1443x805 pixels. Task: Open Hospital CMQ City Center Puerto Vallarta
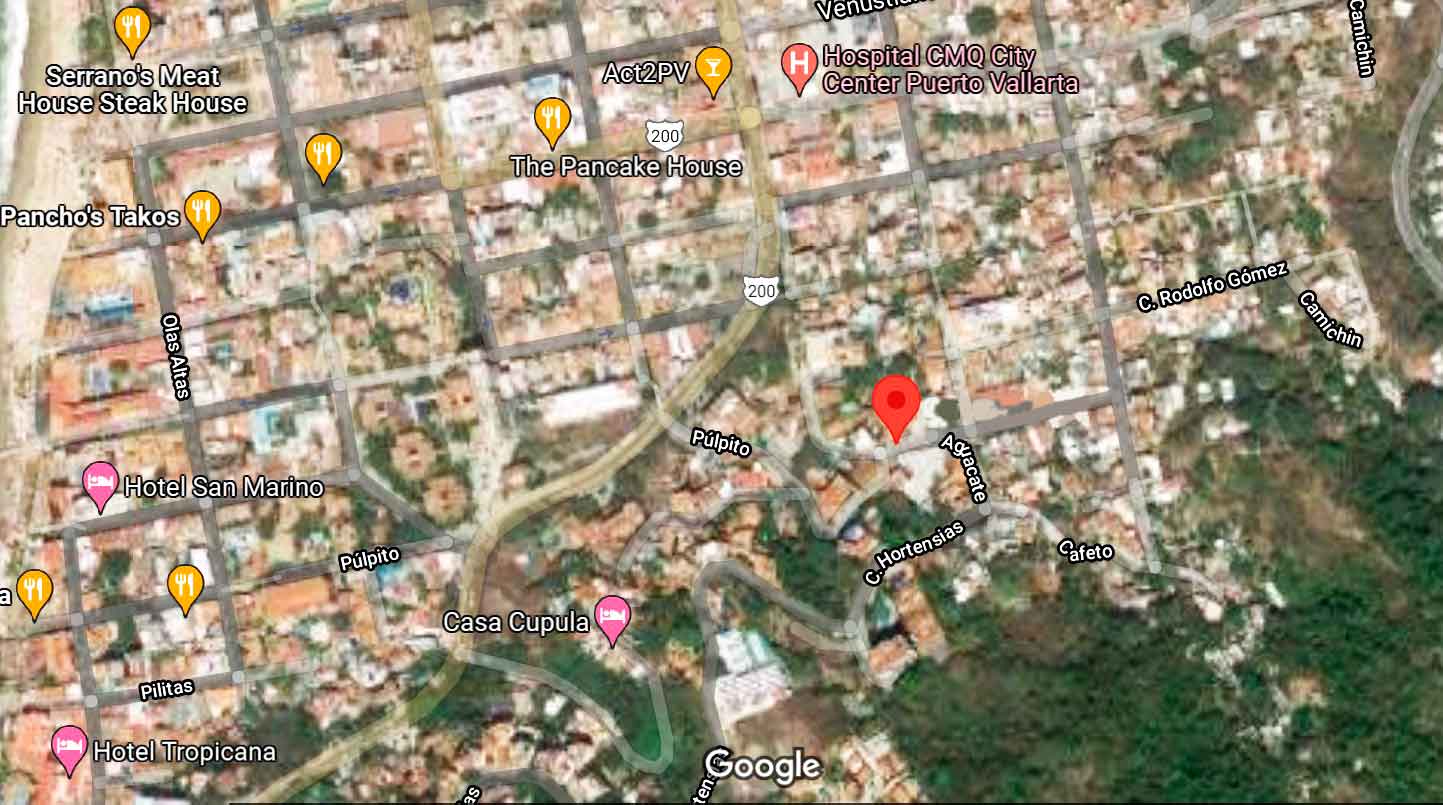pos(799,67)
